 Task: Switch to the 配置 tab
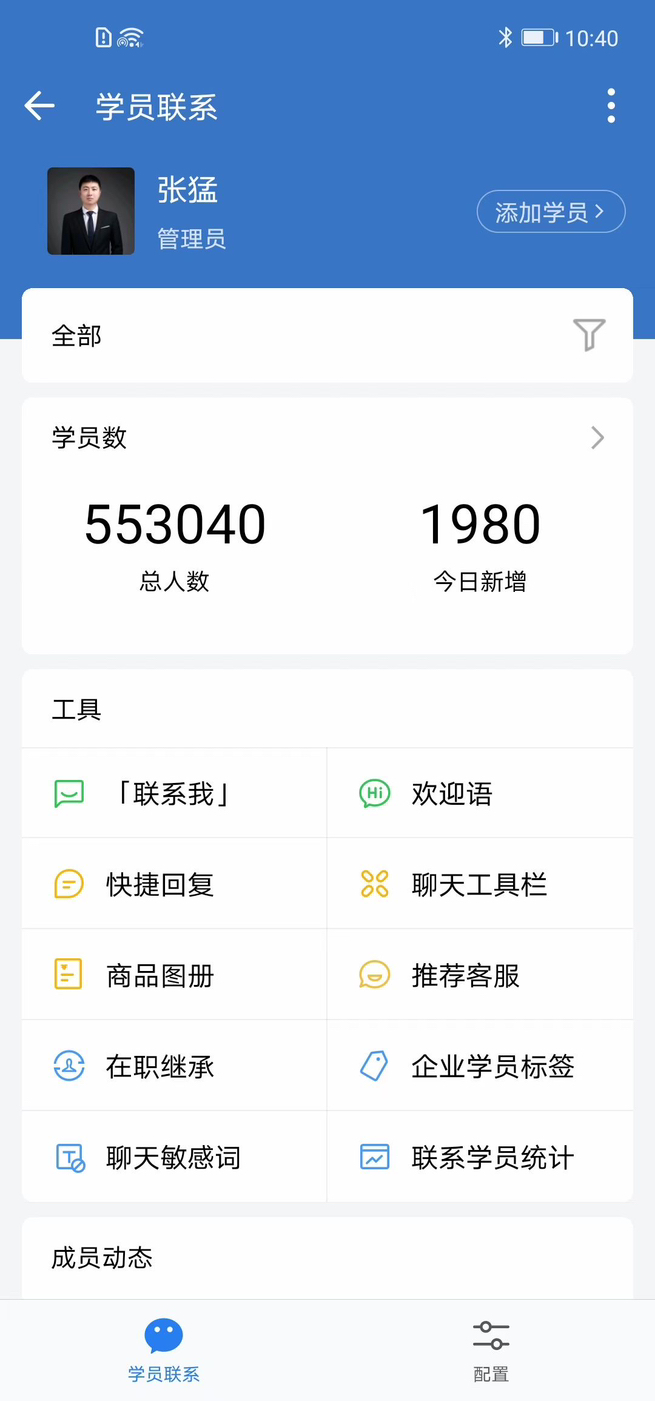tap(491, 1350)
